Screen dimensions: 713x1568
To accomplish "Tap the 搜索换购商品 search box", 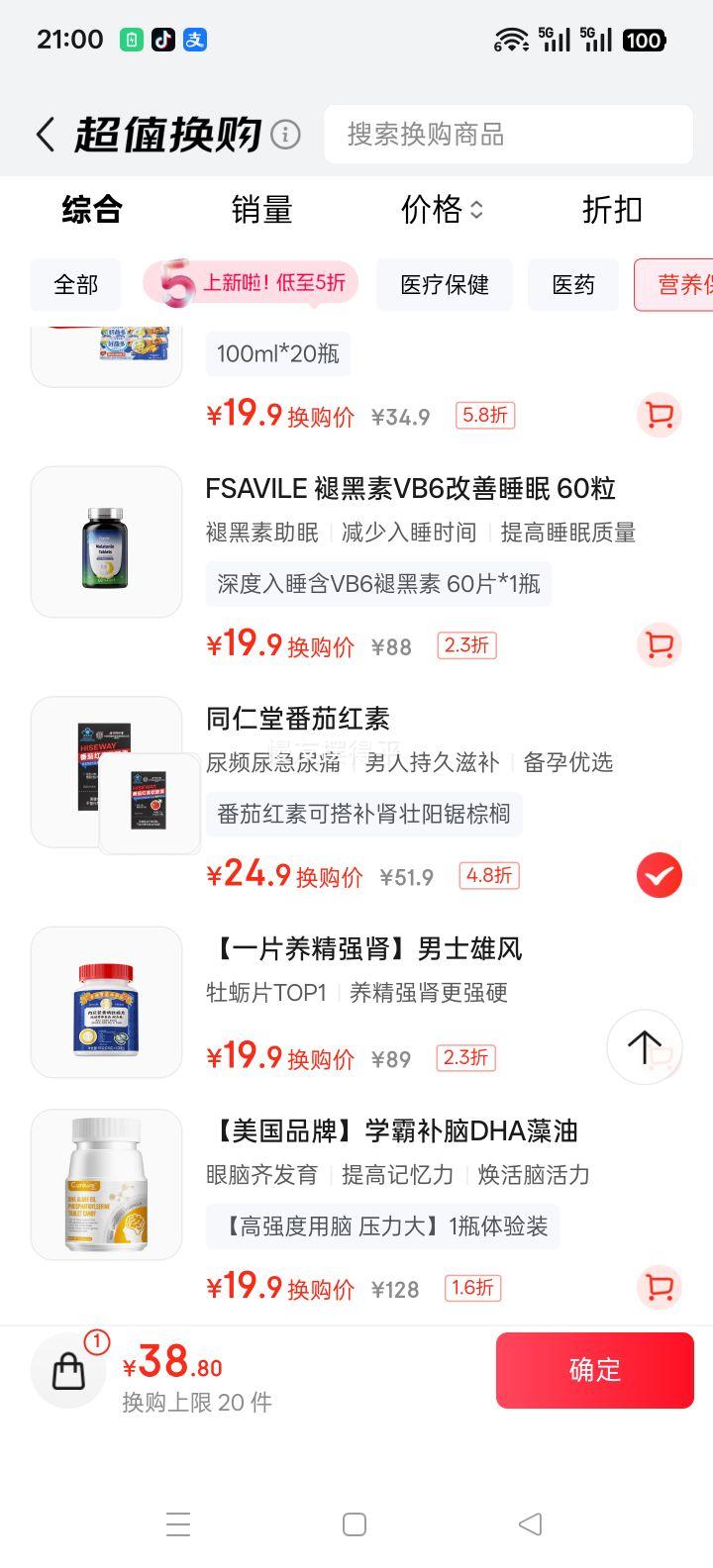I will 508,135.
